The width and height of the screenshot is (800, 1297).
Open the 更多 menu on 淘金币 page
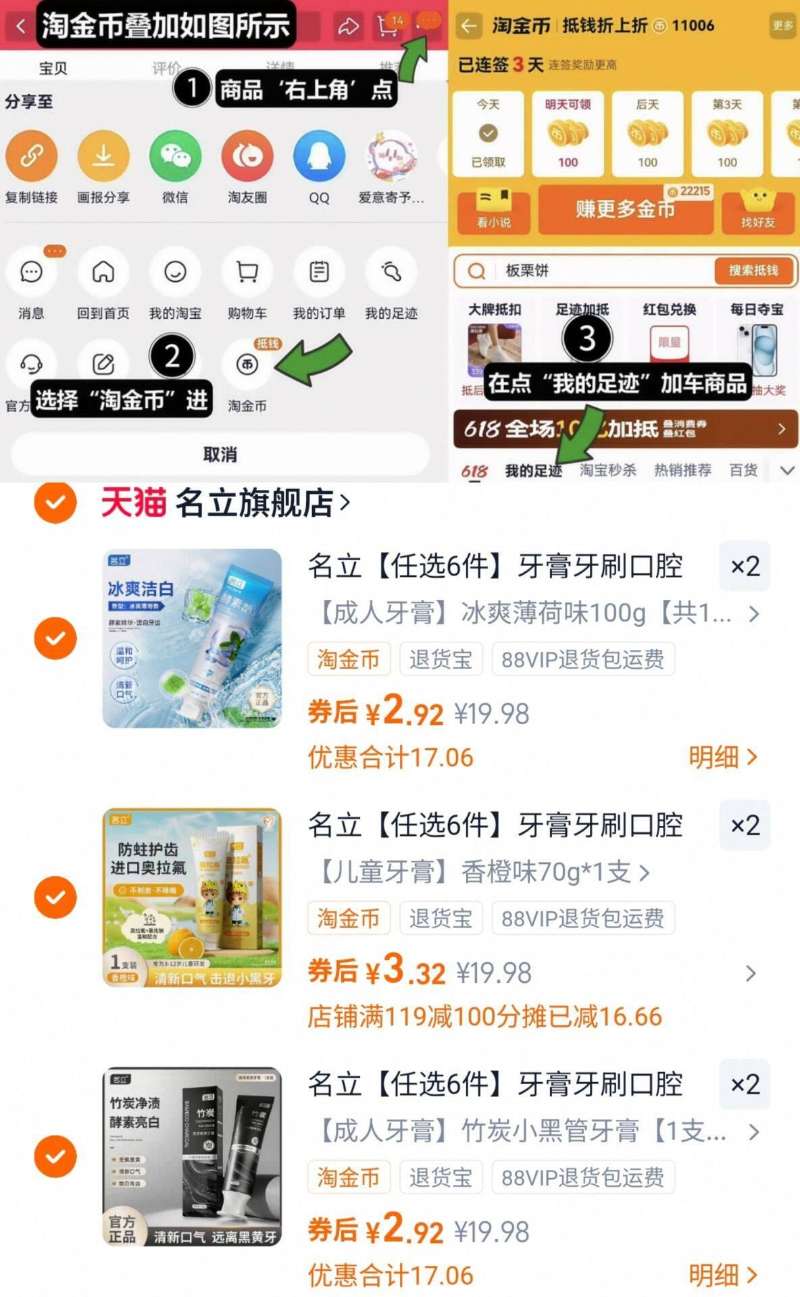coord(783,24)
